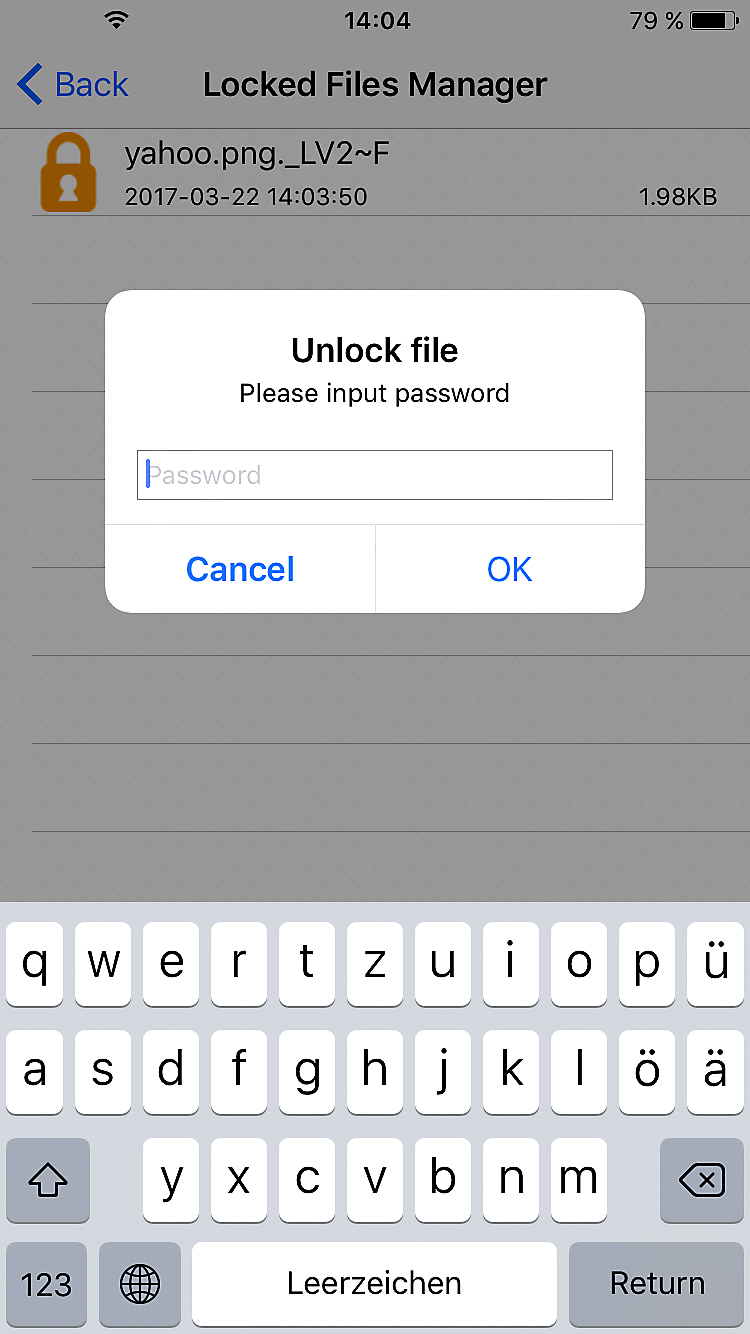750x1334 pixels.
Task: Tap the Password input field
Action: tap(374, 475)
